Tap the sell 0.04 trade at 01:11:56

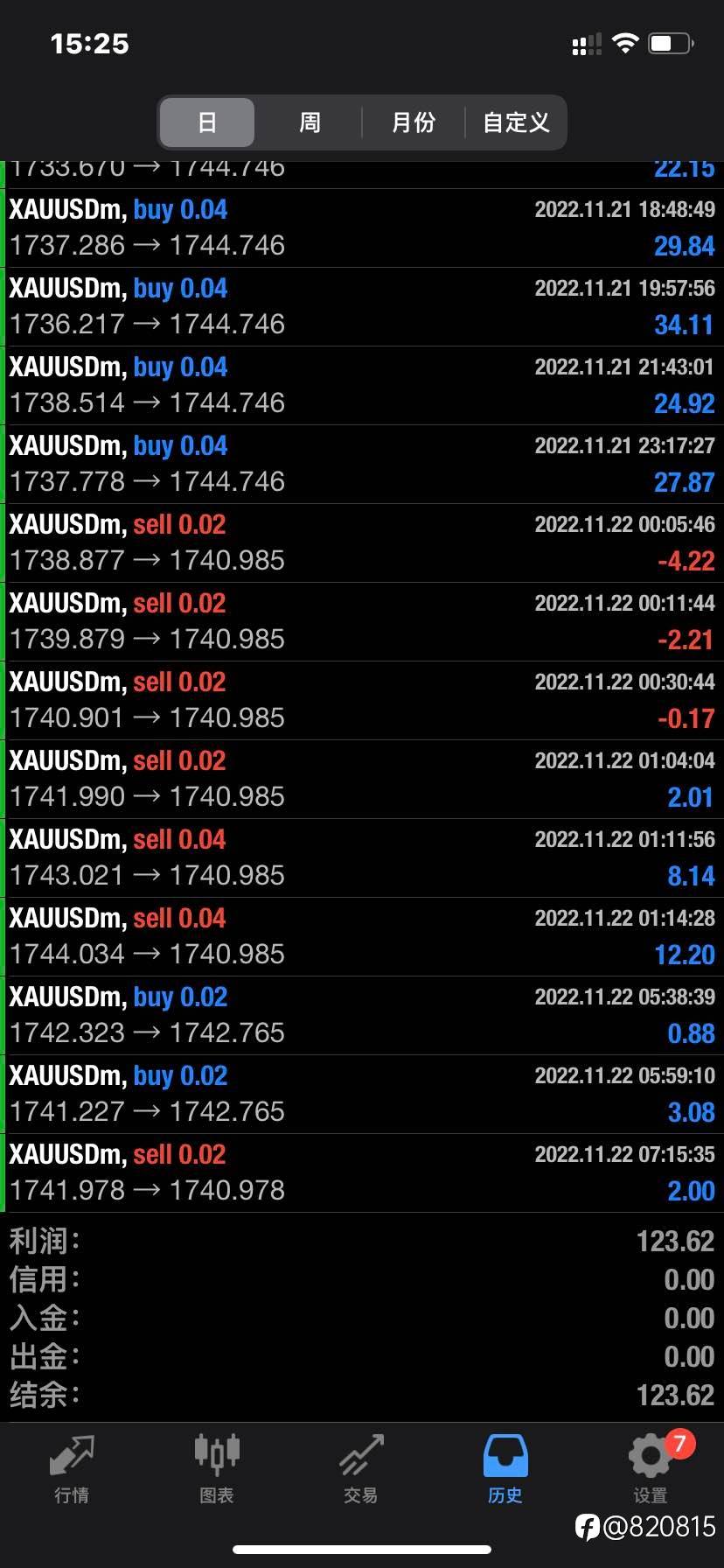(362, 858)
